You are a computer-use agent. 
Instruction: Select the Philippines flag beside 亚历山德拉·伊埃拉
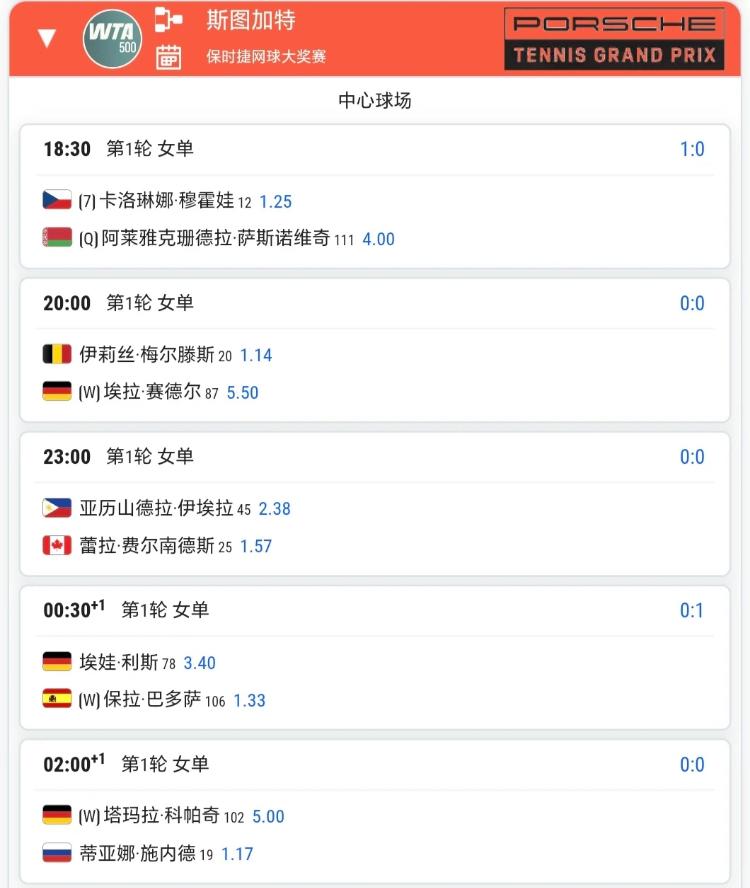pos(58,506)
